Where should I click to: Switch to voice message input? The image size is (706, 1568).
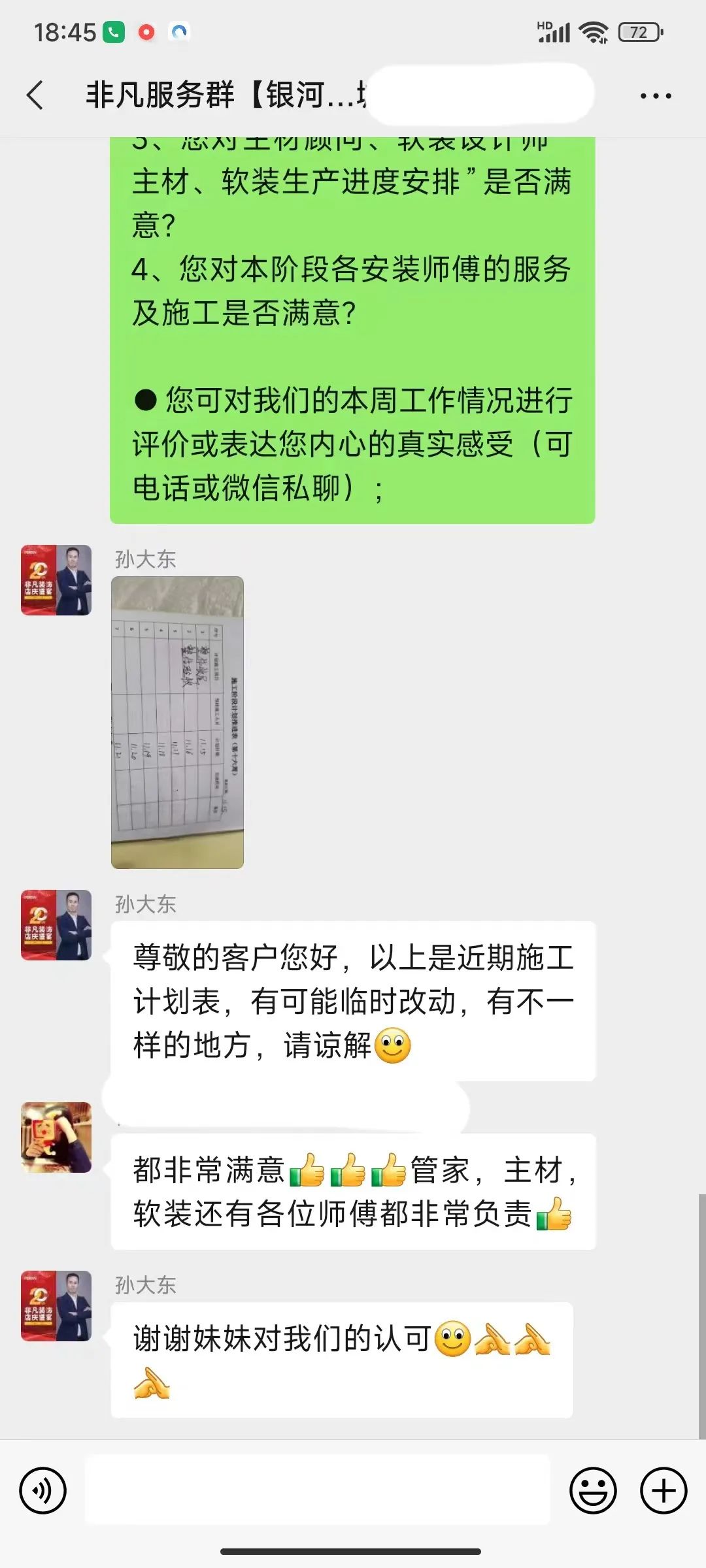[43, 1491]
